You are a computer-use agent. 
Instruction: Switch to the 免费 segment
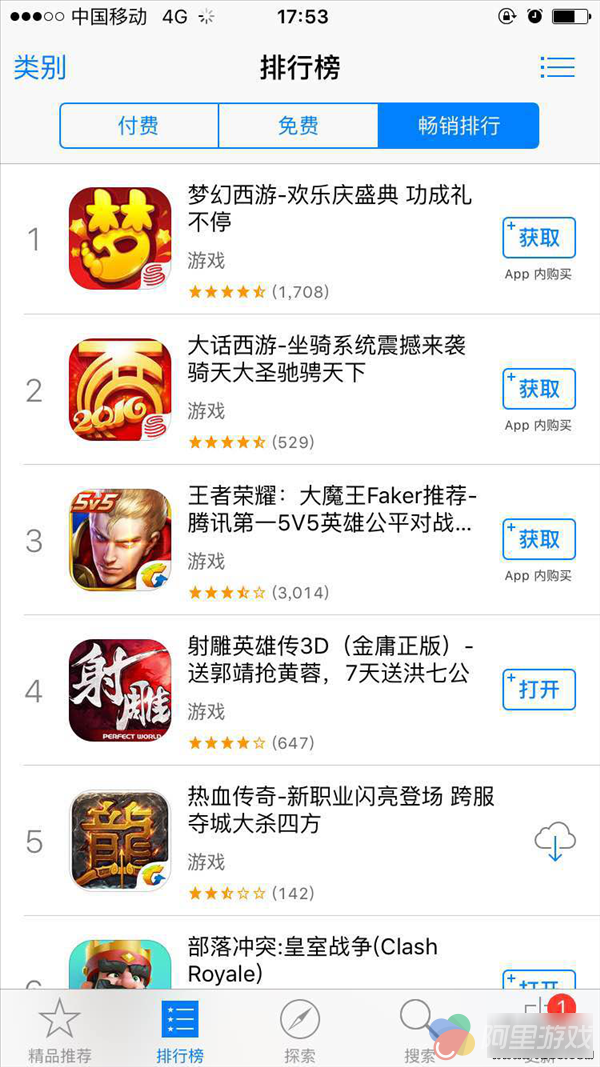(x=298, y=126)
